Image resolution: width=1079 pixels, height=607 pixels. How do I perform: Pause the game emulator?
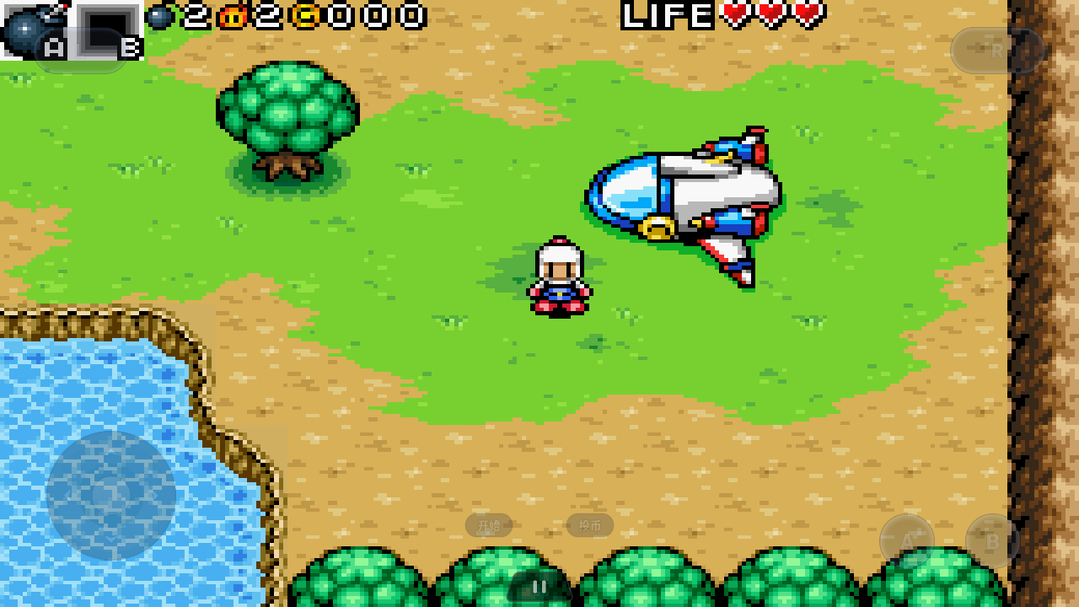click(539, 587)
